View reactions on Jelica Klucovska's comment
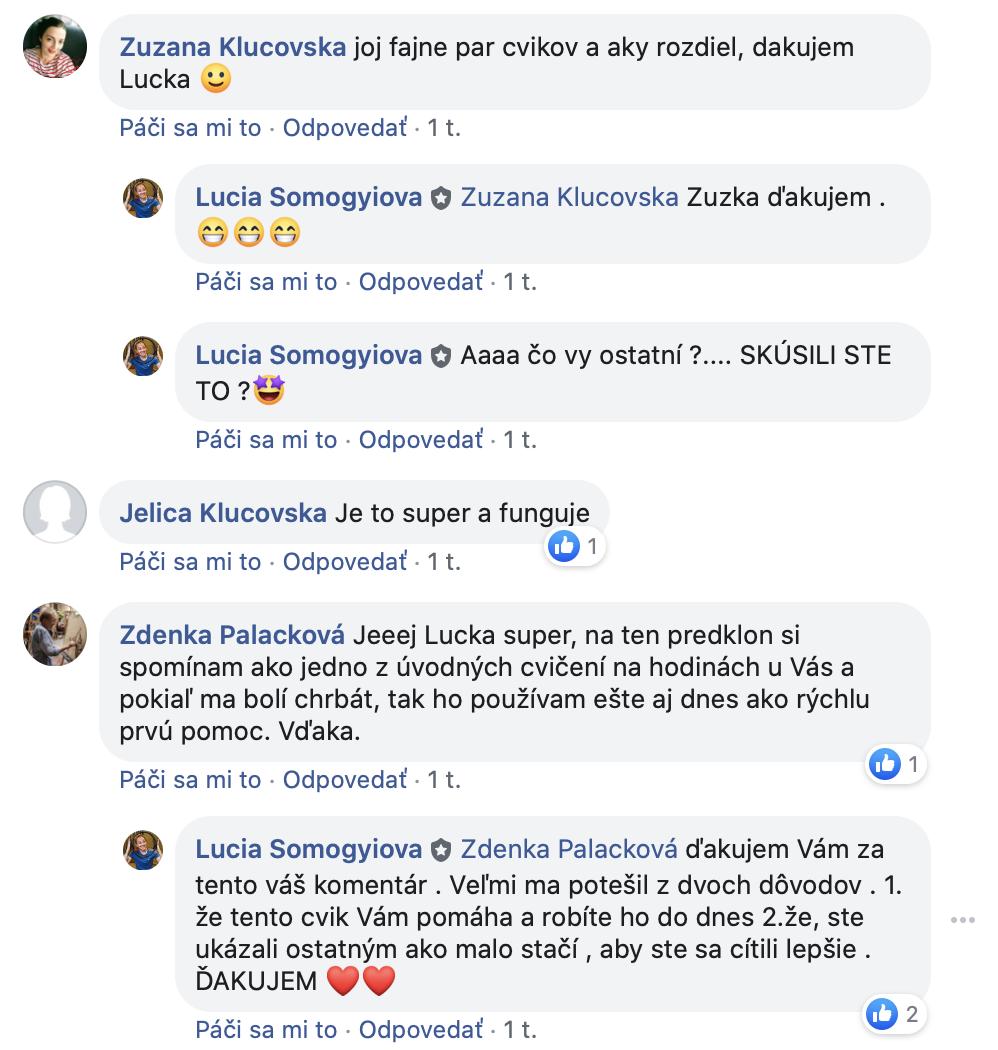This screenshot has width=998, height=1050. coord(576,547)
